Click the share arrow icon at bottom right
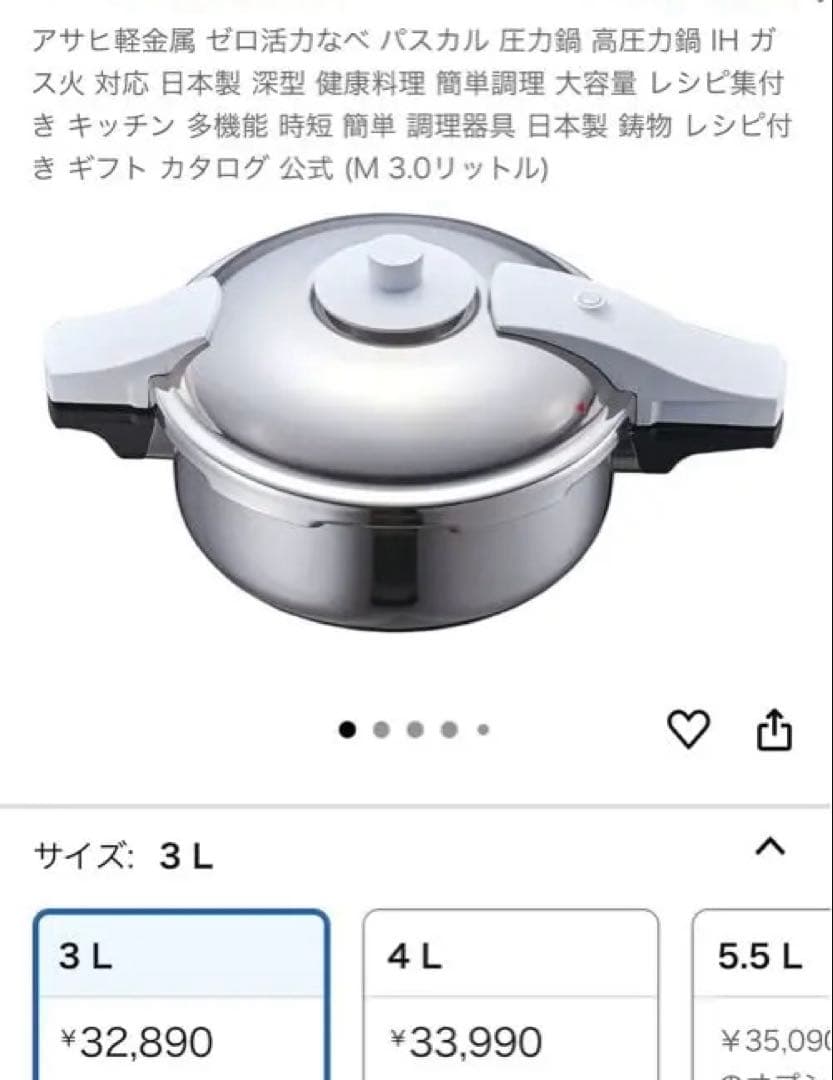The width and height of the screenshot is (833, 1080). coord(775,727)
